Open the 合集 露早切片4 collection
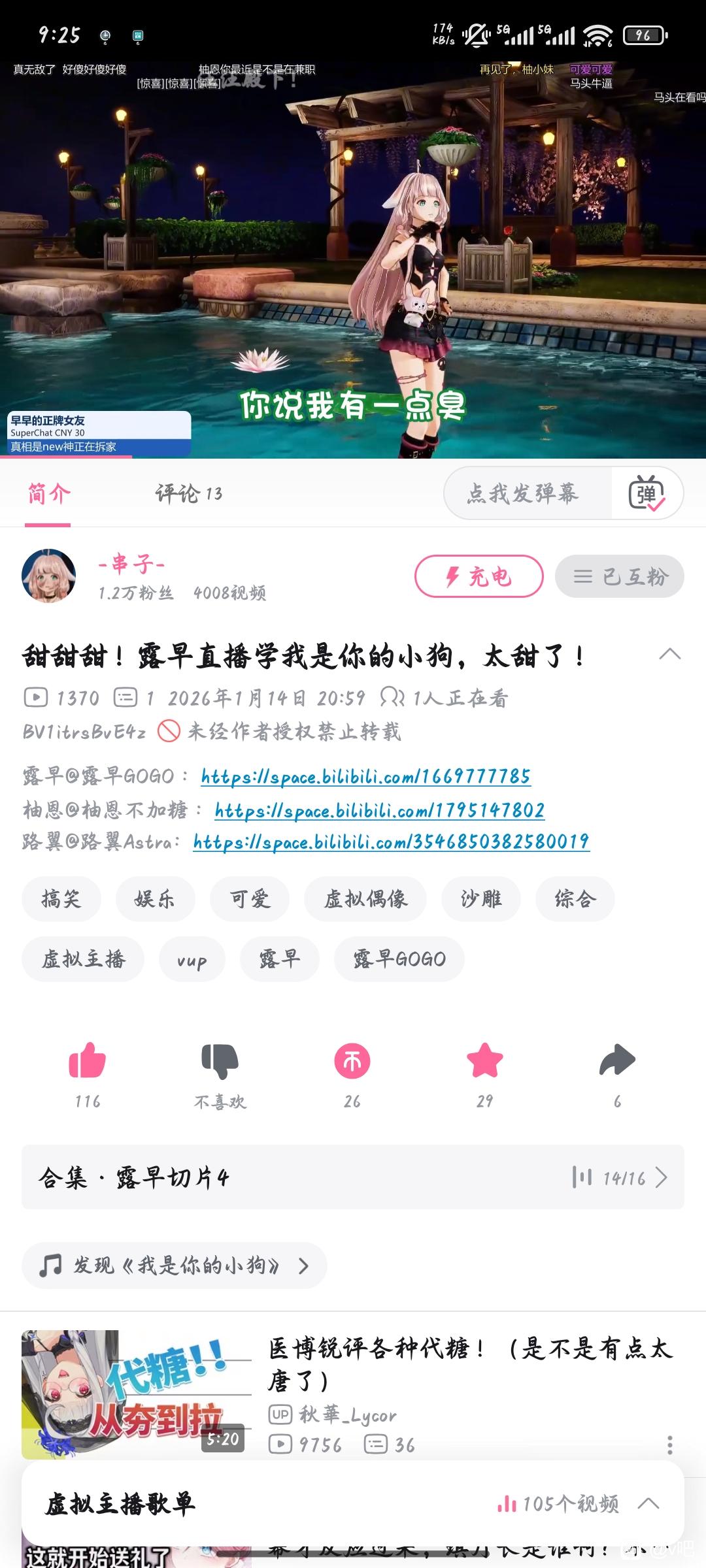Screen dimensions: 706x1568 point(353,1177)
